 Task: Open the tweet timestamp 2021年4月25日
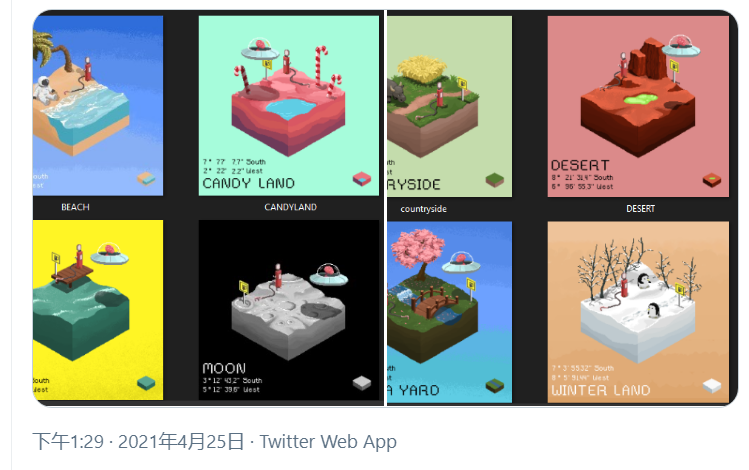point(138,441)
